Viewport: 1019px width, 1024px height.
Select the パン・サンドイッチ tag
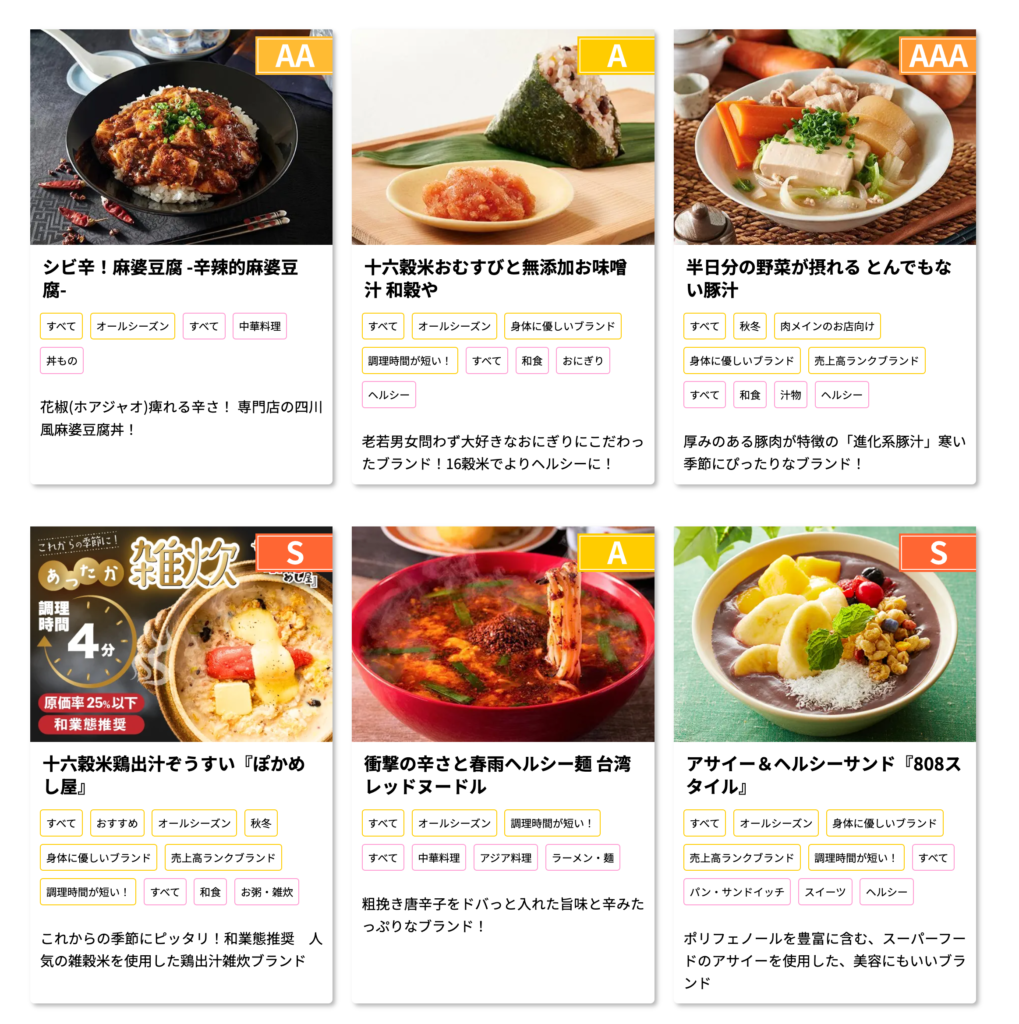737,892
